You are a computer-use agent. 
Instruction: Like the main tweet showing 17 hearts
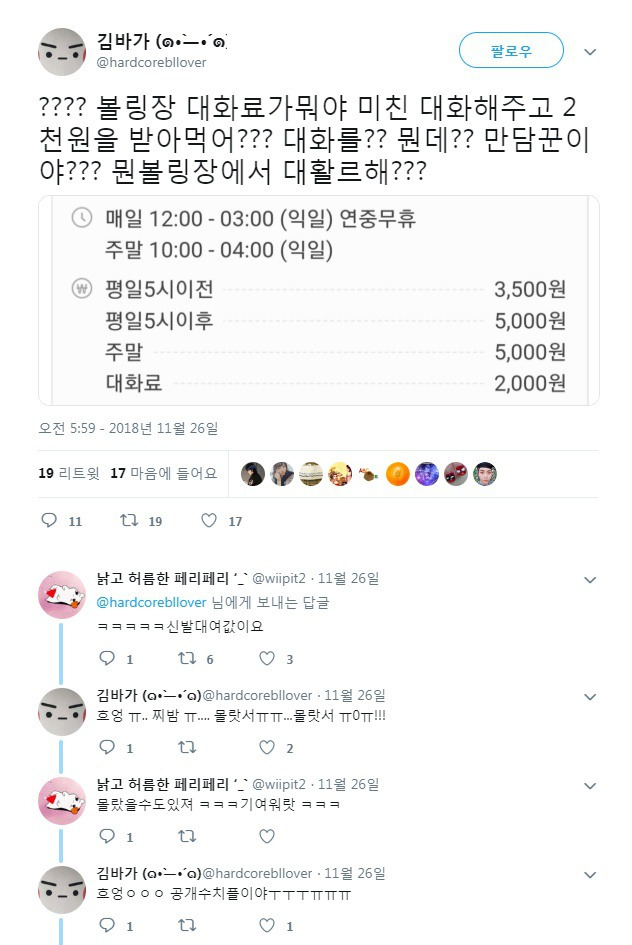pos(221,521)
